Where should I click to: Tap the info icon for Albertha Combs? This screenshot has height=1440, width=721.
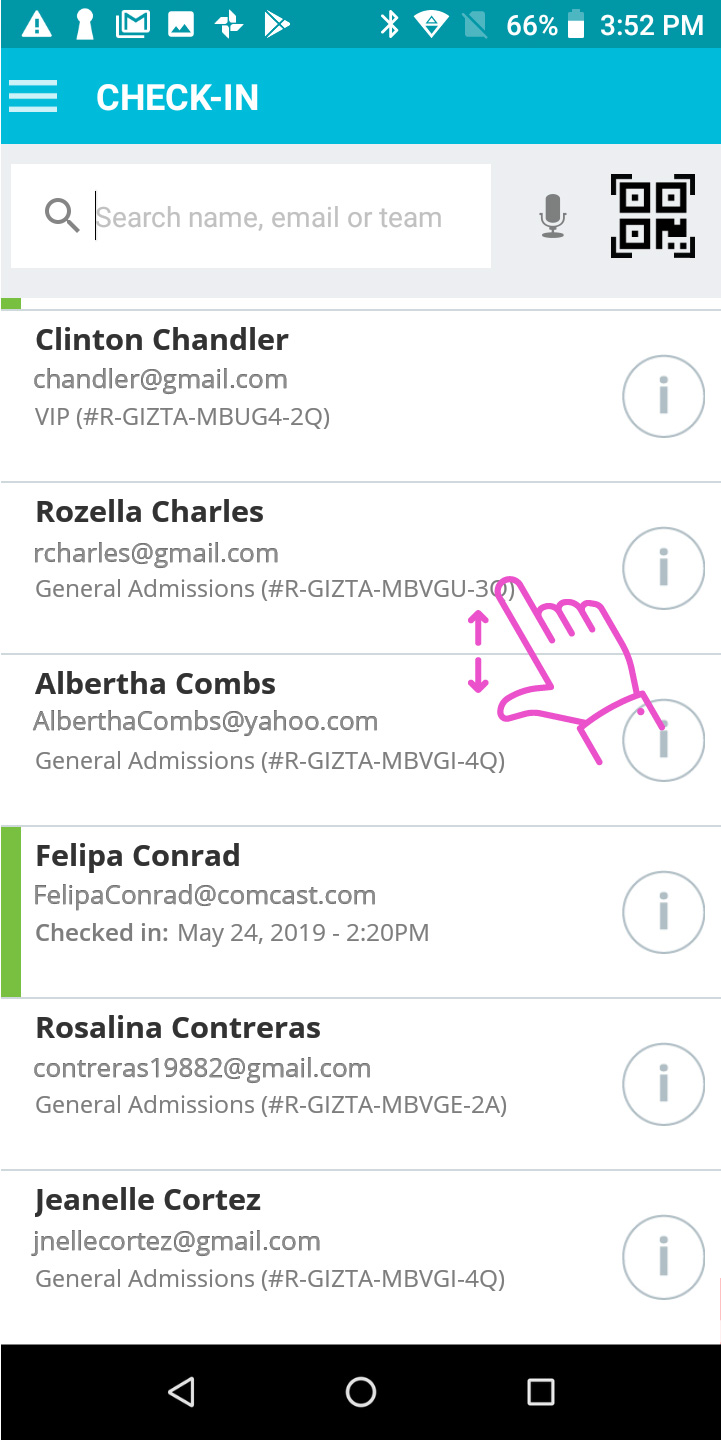pos(664,740)
